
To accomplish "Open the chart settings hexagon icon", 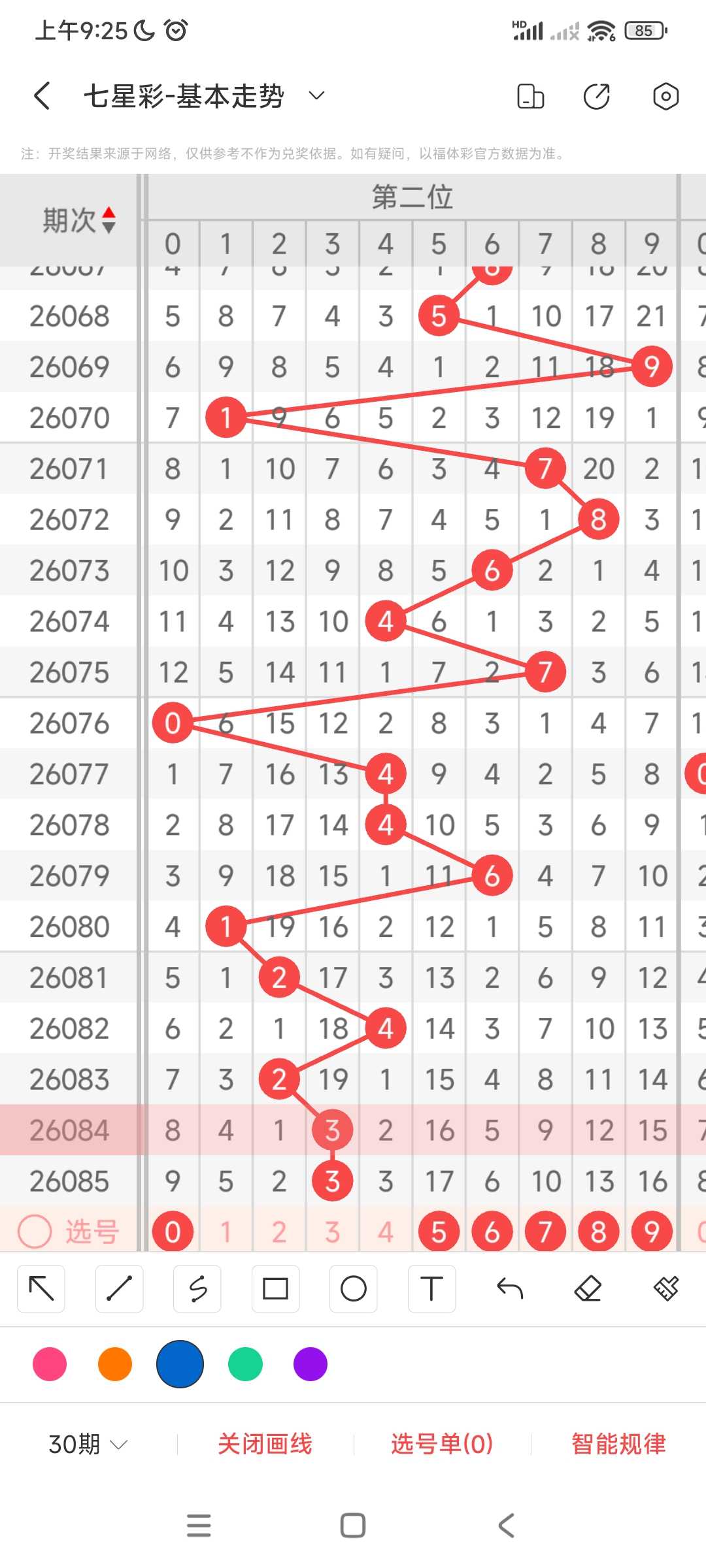I will tap(665, 96).
